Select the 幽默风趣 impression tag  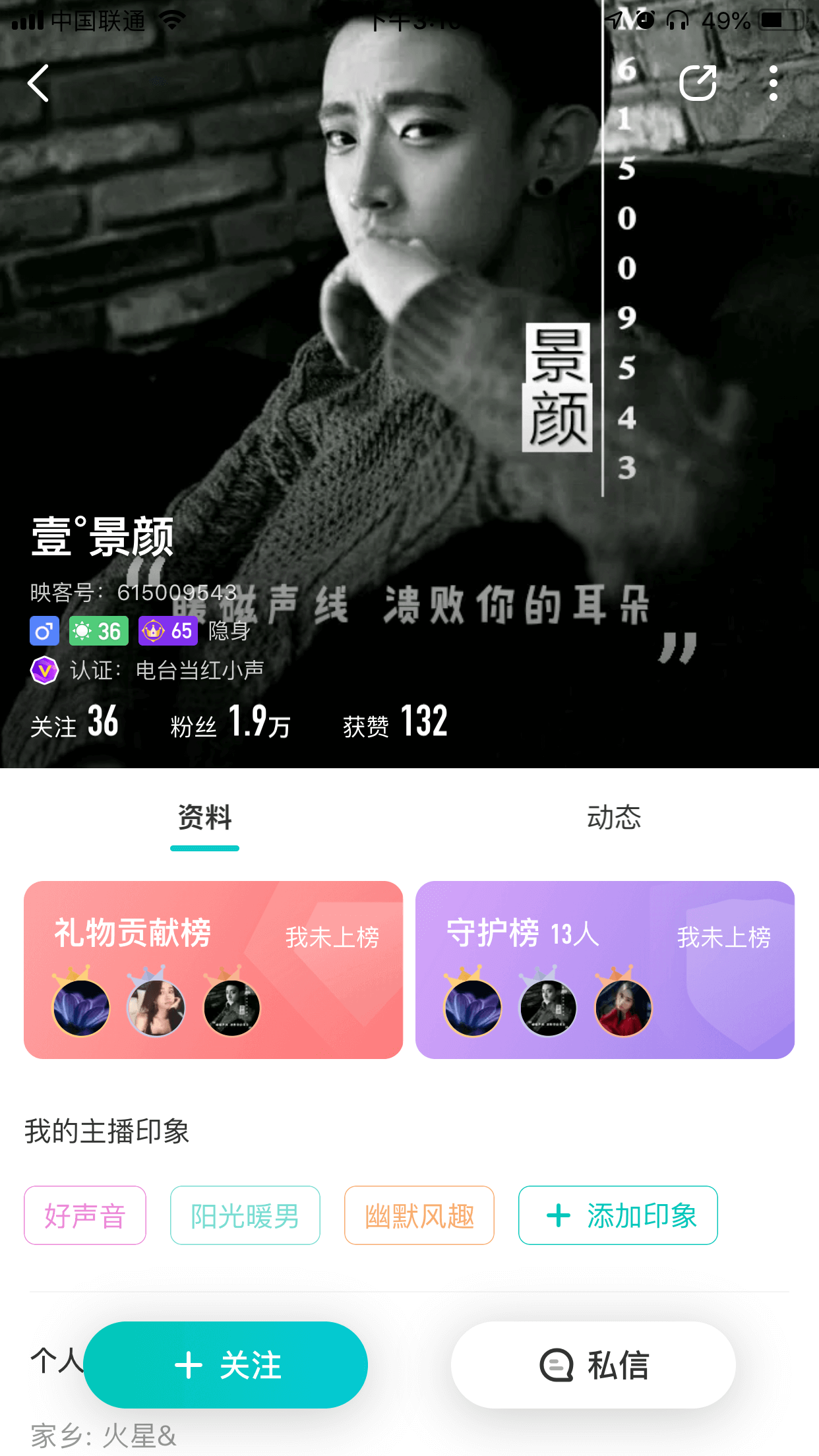pyautogui.click(x=419, y=1215)
